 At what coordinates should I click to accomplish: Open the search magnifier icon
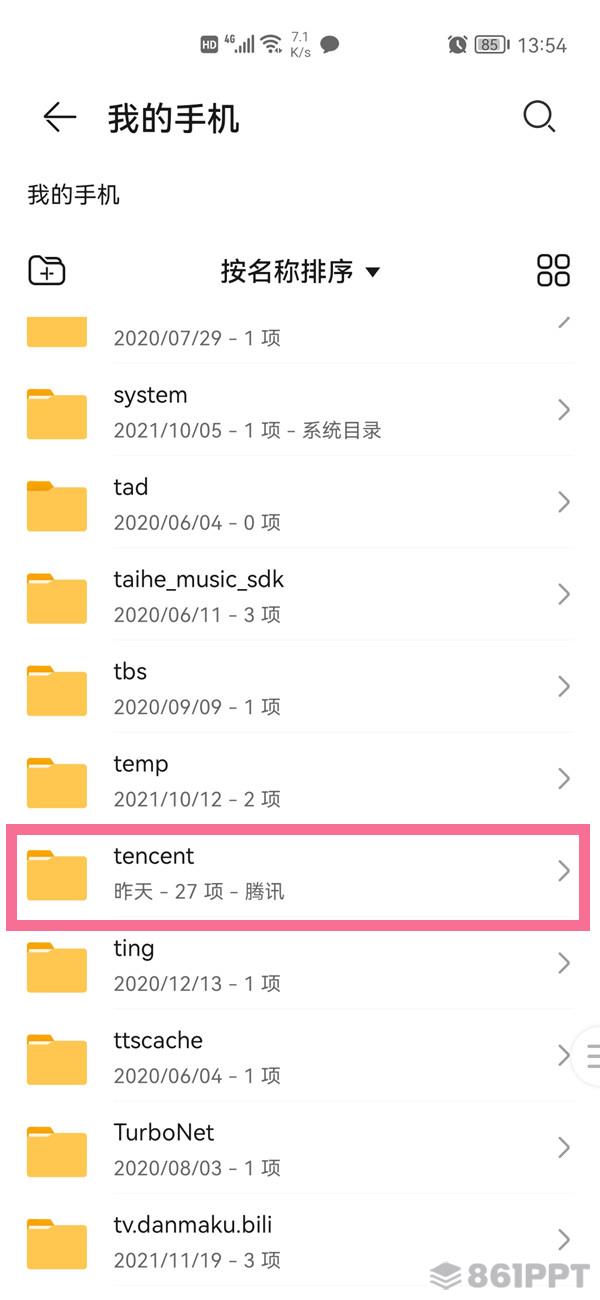[539, 118]
